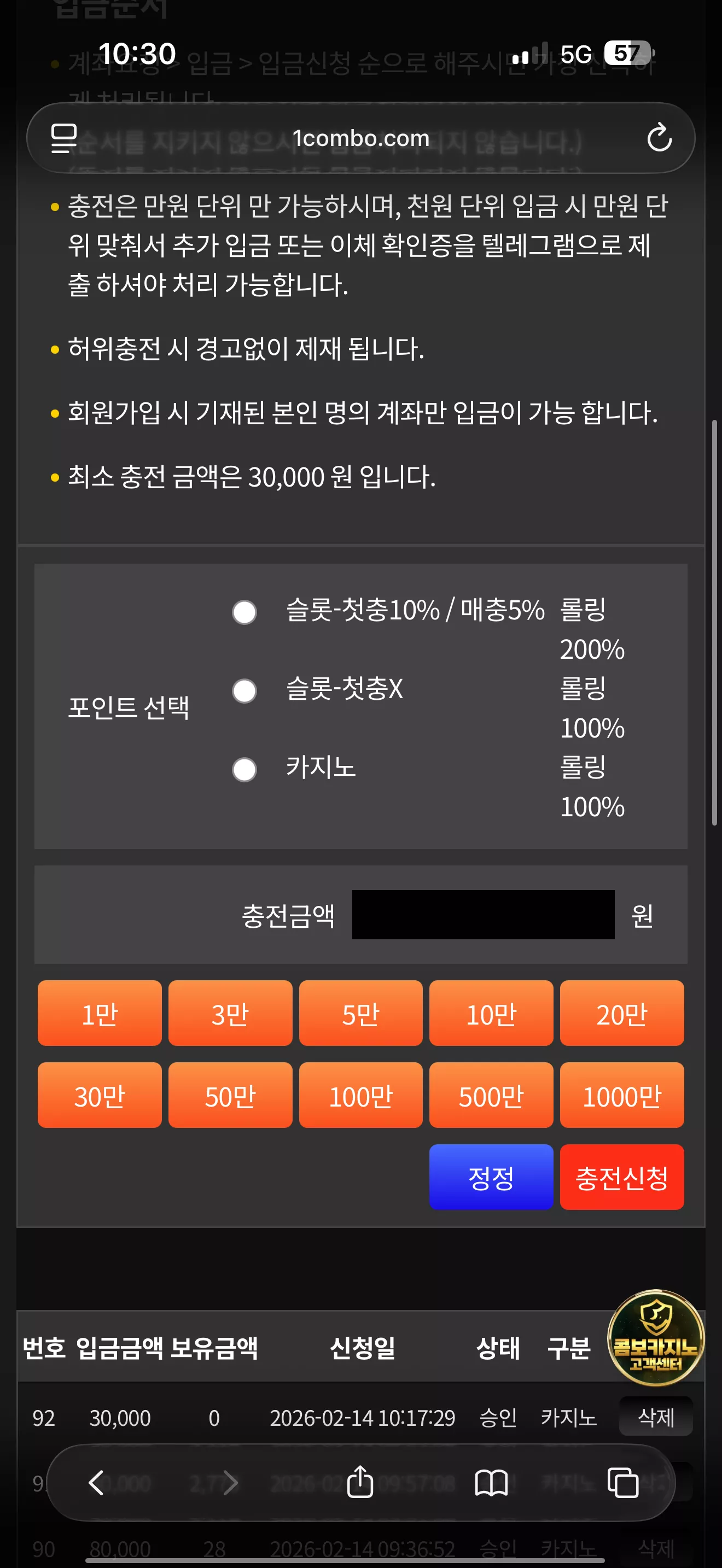722x1568 pixels.
Task: Add 1000만 to the amount
Action: pyautogui.click(x=621, y=1095)
